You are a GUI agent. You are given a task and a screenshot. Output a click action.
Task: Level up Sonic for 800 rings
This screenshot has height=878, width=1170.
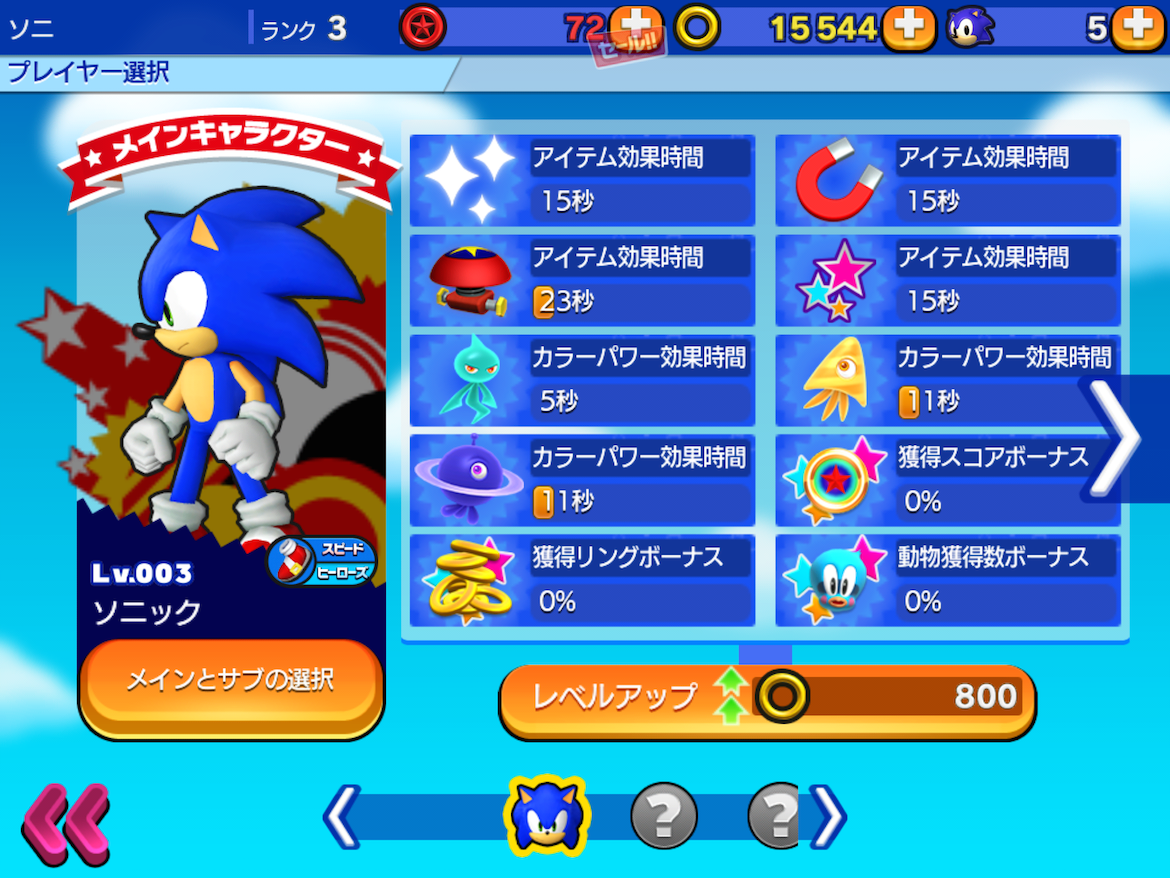click(766, 697)
